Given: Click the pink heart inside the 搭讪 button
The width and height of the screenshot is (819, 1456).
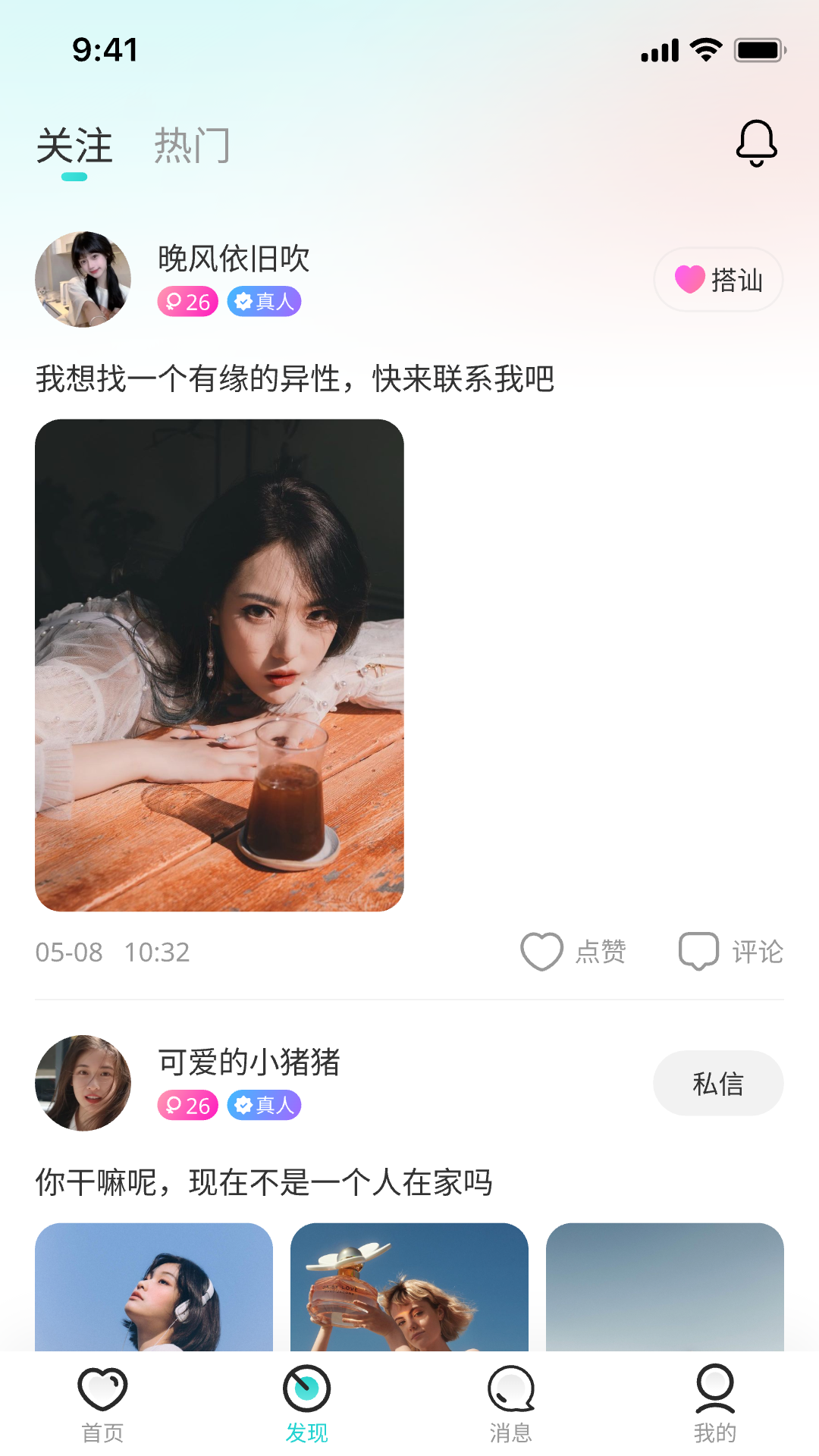Looking at the screenshot, I should pos(689,279).
